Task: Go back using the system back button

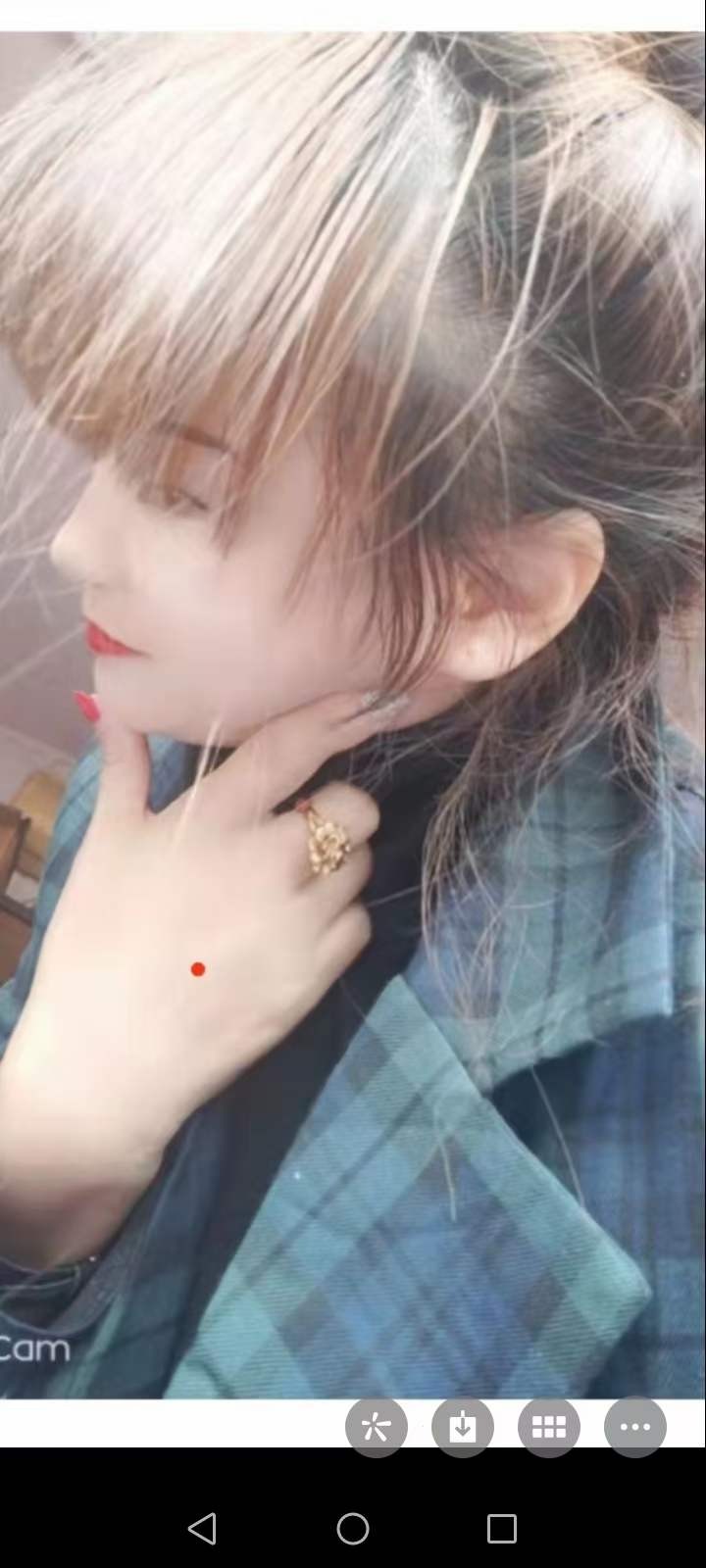Action: 202,1529
